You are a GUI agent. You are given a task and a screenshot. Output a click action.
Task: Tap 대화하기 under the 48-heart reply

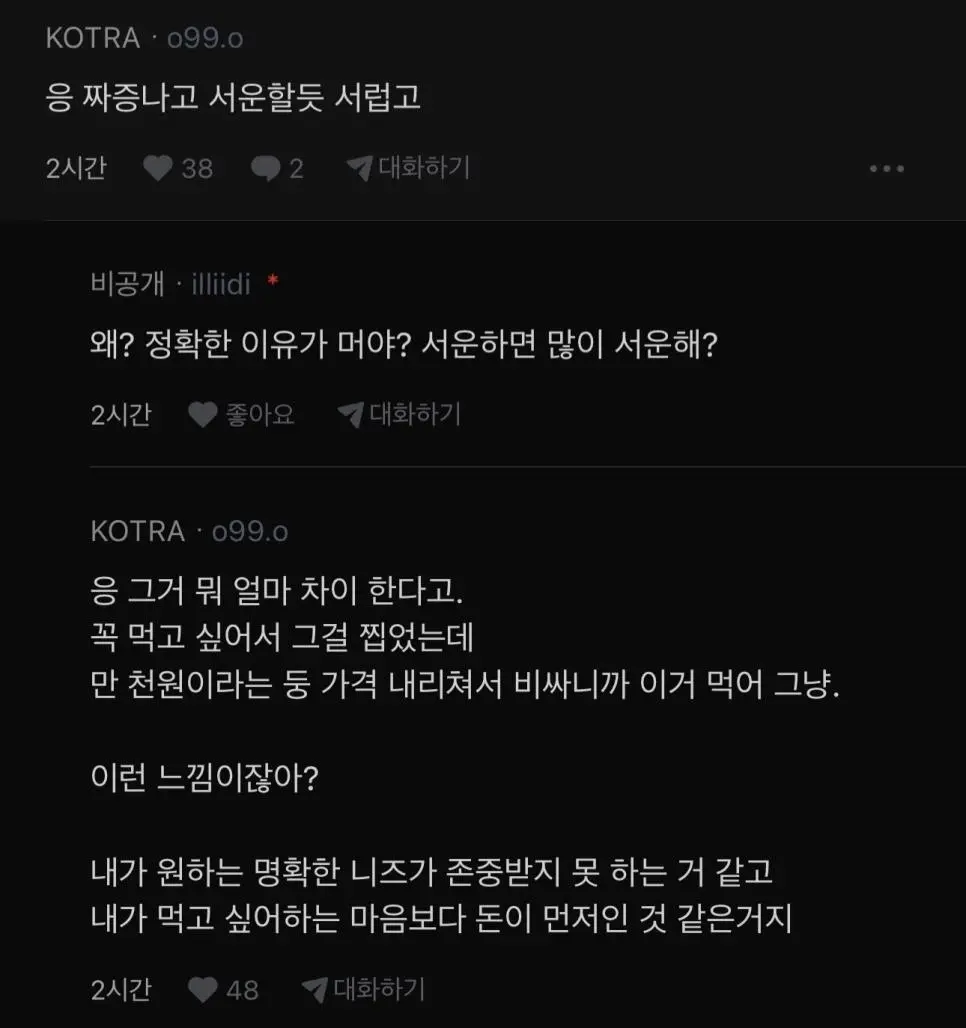click(364, 990)
